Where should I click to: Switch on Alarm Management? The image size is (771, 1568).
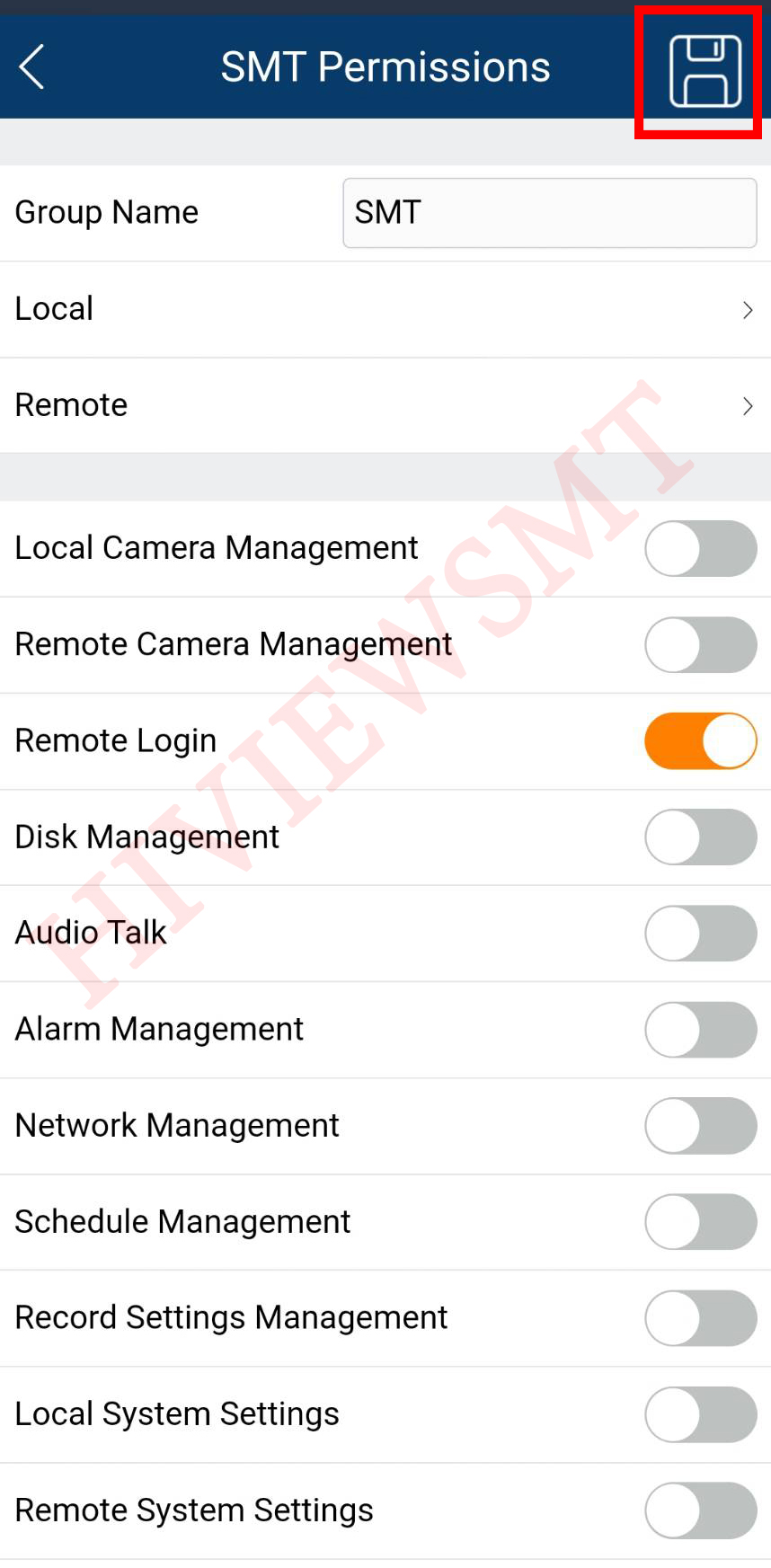pyautogui.click(x=700, y=1029)
